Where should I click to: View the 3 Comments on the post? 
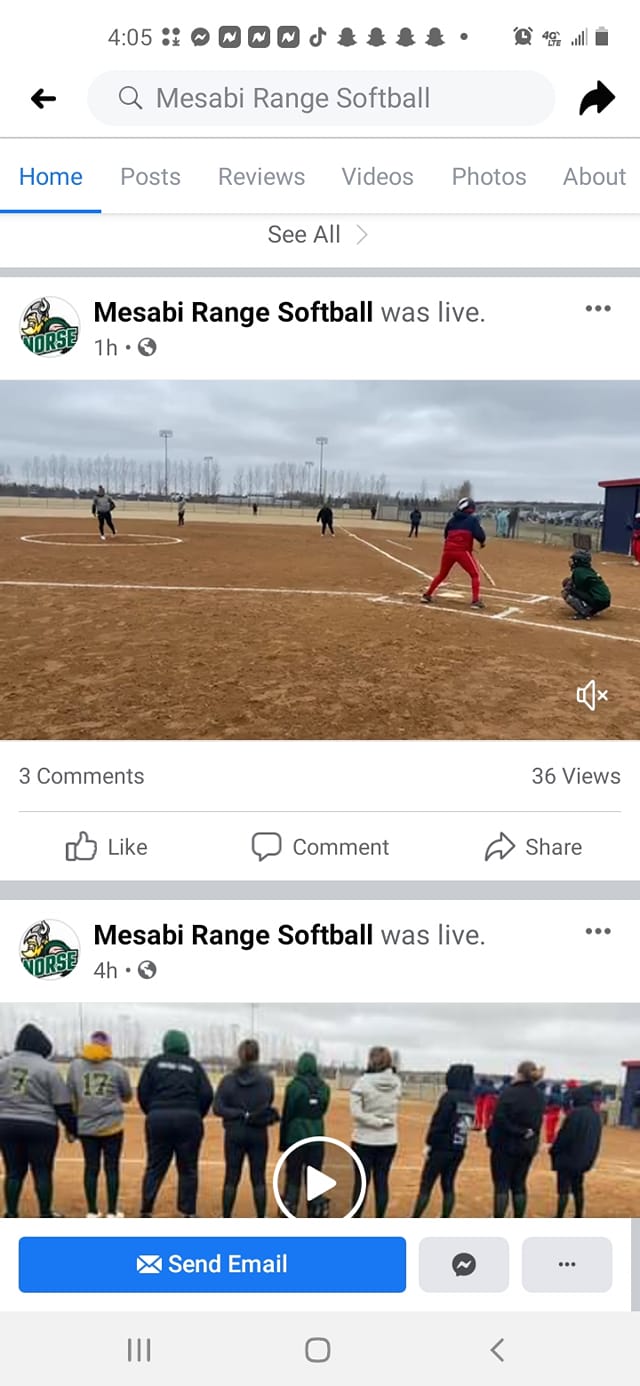(x=81, y=776)
